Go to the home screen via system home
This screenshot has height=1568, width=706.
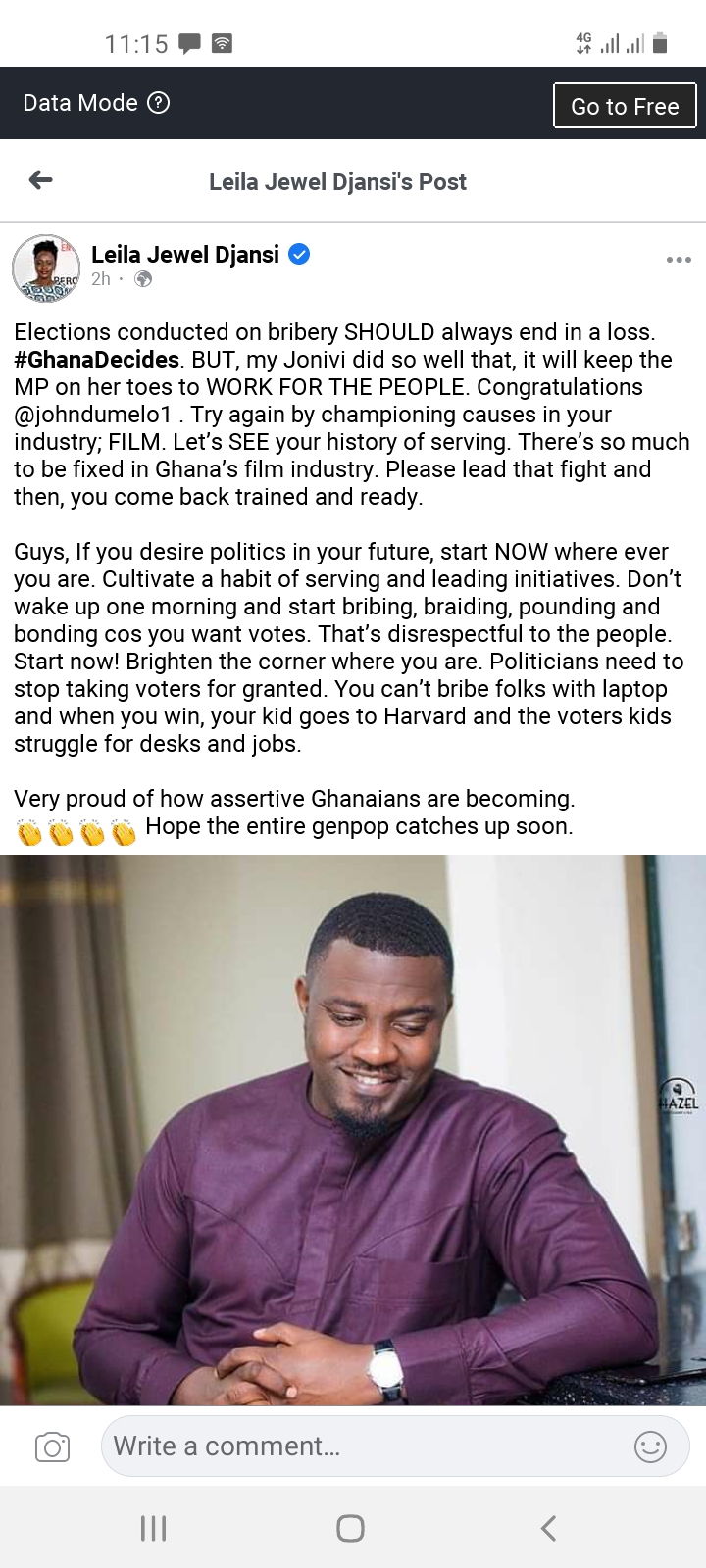[x=350, y=1528]
